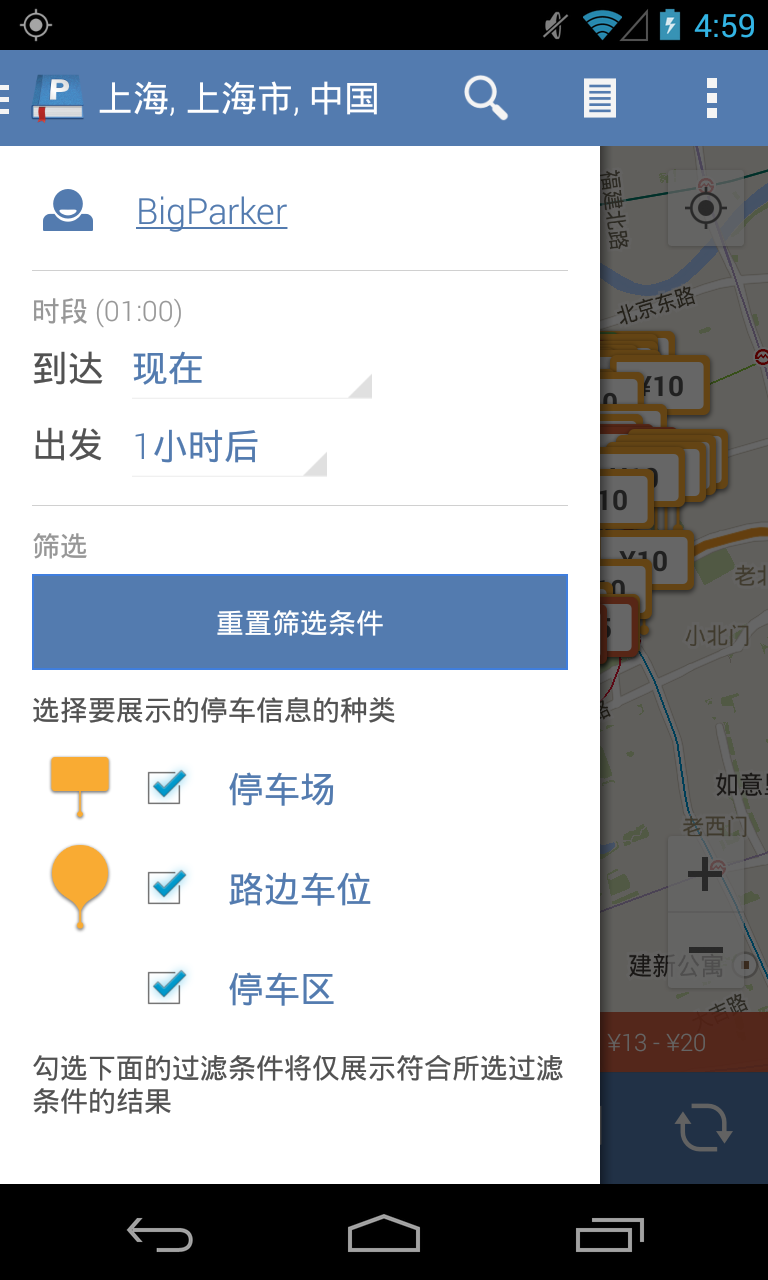768x1280 pixels.
Task: Uncheck the 停车场 checkbox
Action: pos(165,789)
